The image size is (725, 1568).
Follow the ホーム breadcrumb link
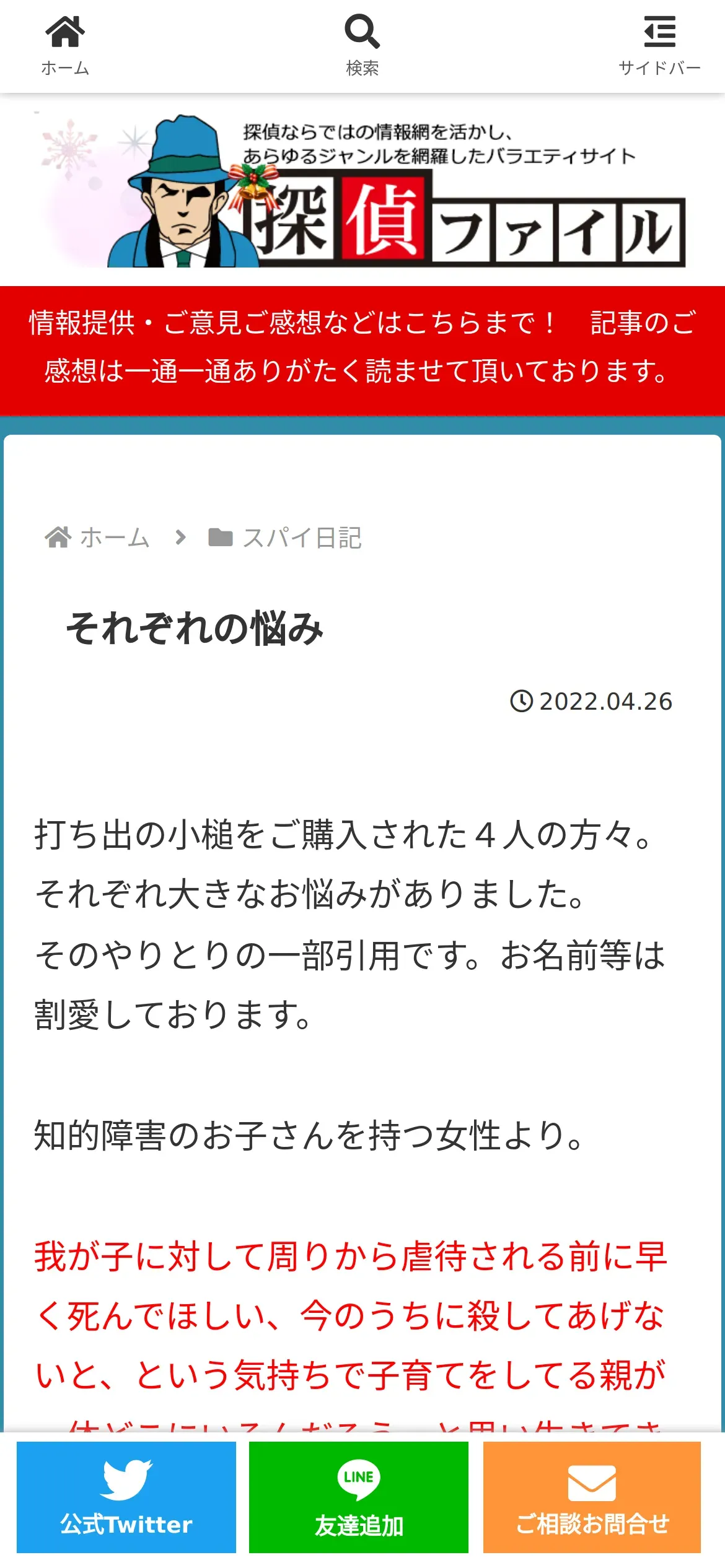pyautogui.click(x=98, y=538)
